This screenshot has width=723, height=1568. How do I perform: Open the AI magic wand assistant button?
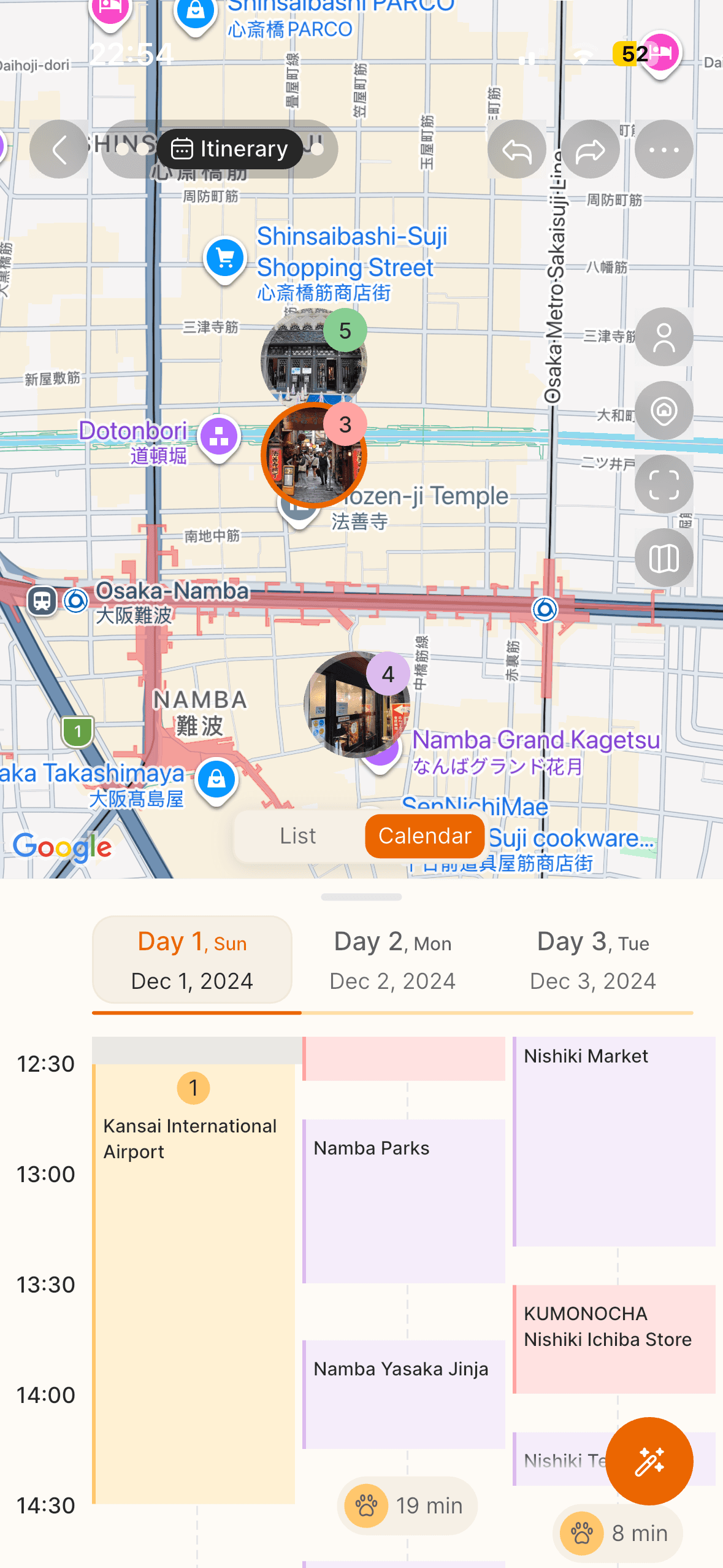(x=650, y=1461)
